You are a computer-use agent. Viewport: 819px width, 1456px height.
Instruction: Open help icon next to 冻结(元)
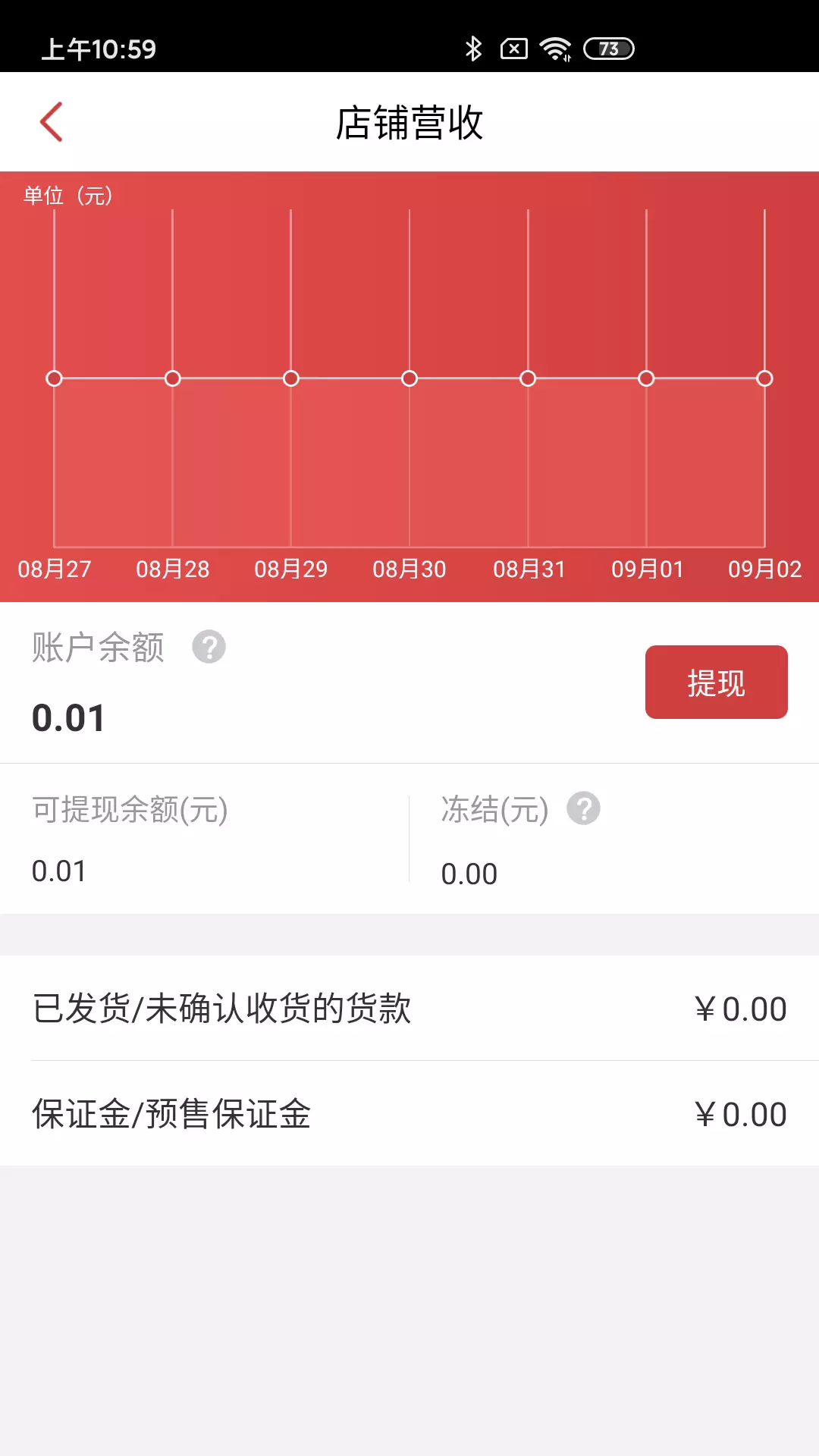coord(583,808)
